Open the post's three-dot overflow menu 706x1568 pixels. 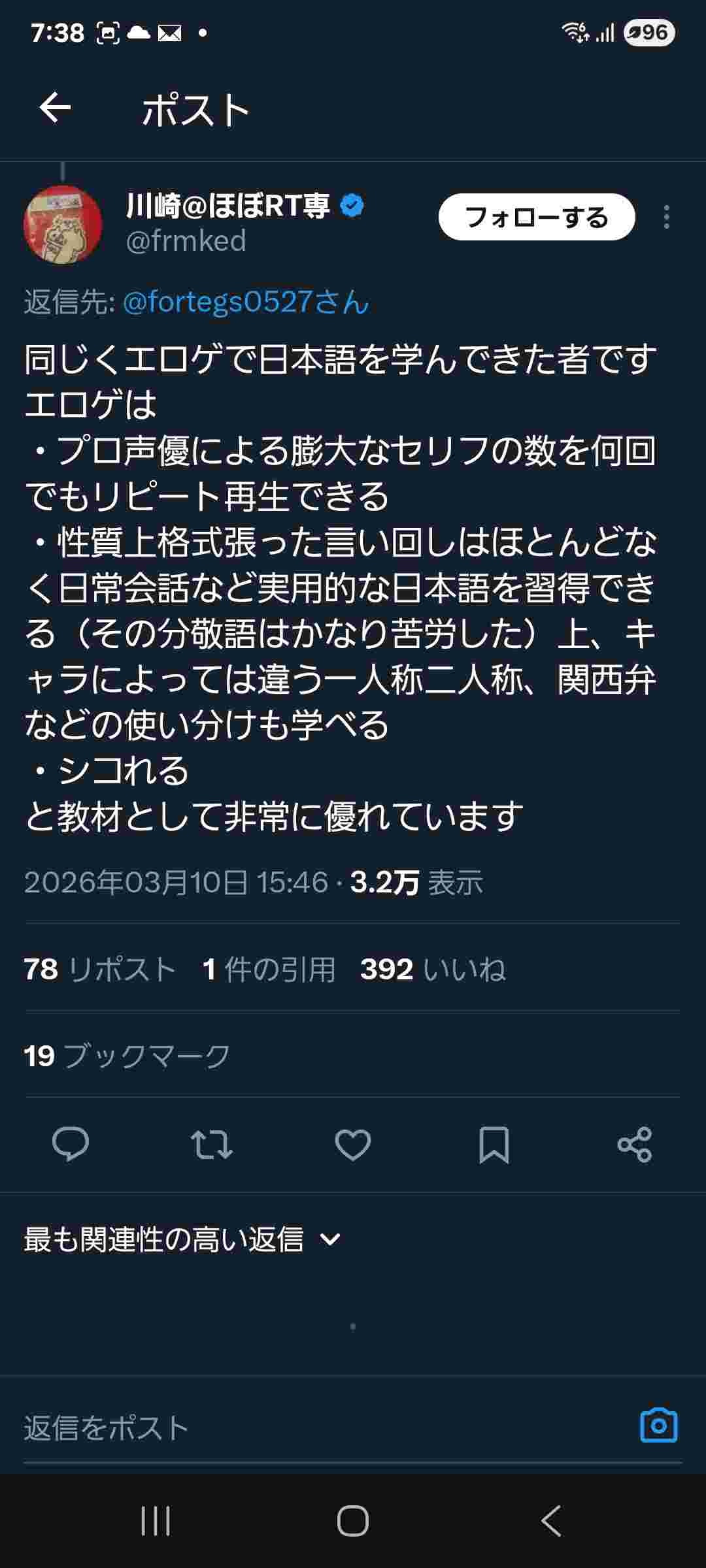(x=666, y=217)
